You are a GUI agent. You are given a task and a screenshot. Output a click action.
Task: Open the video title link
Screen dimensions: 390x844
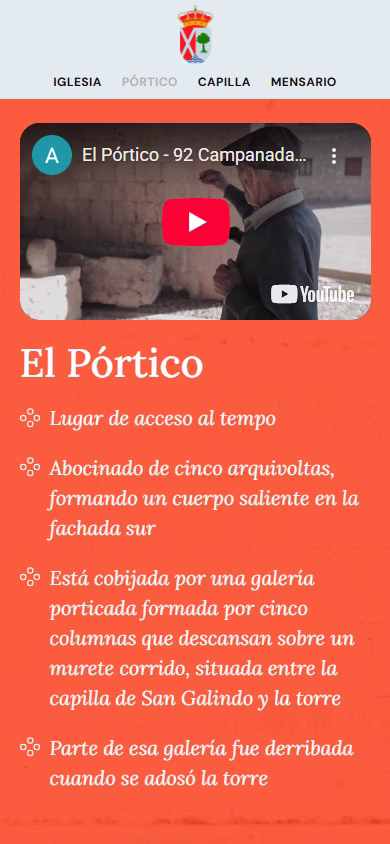coord(194,156)
